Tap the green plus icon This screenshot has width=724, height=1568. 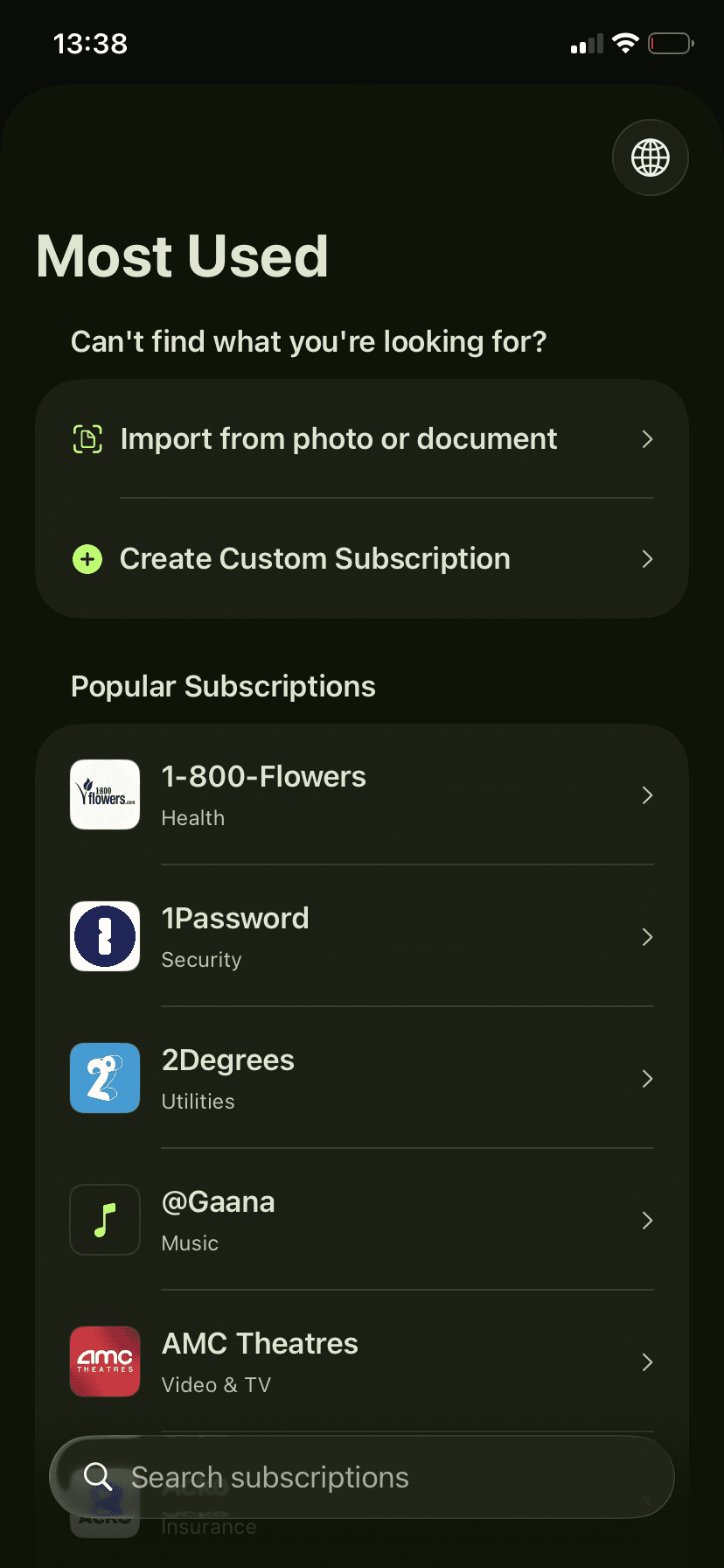coord(86,558)
